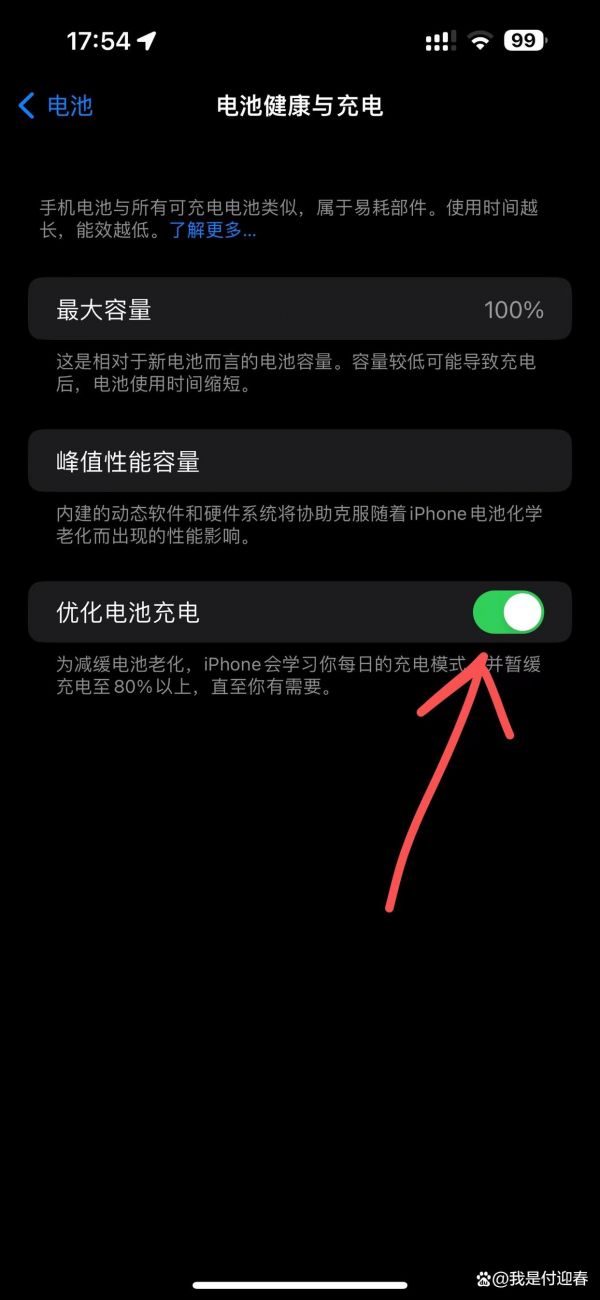The height and width of the screenshot is (1300, 600).
Task: Go back to the 电池 settings page
Action: point(56,105)
